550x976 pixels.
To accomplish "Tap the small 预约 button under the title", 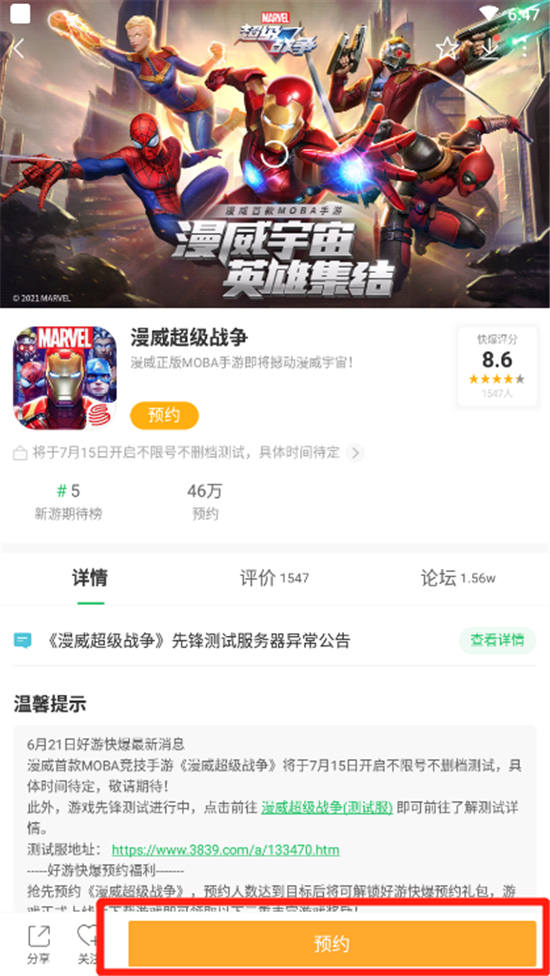I will pyautogui.click(x=164, y=416).
